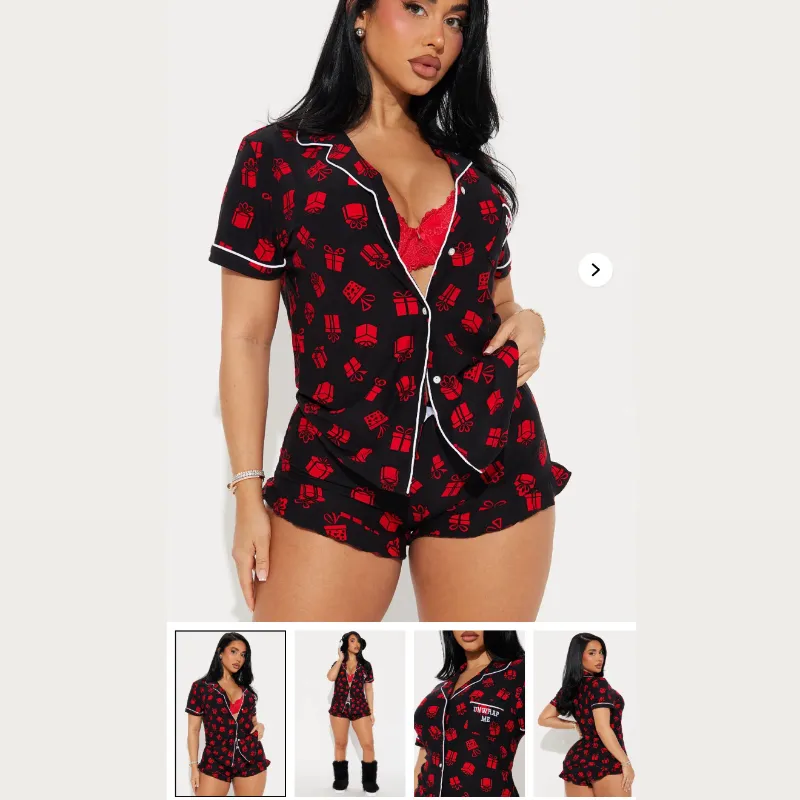Open the full-body thumbnail with black boots

(x=350, y=713)
